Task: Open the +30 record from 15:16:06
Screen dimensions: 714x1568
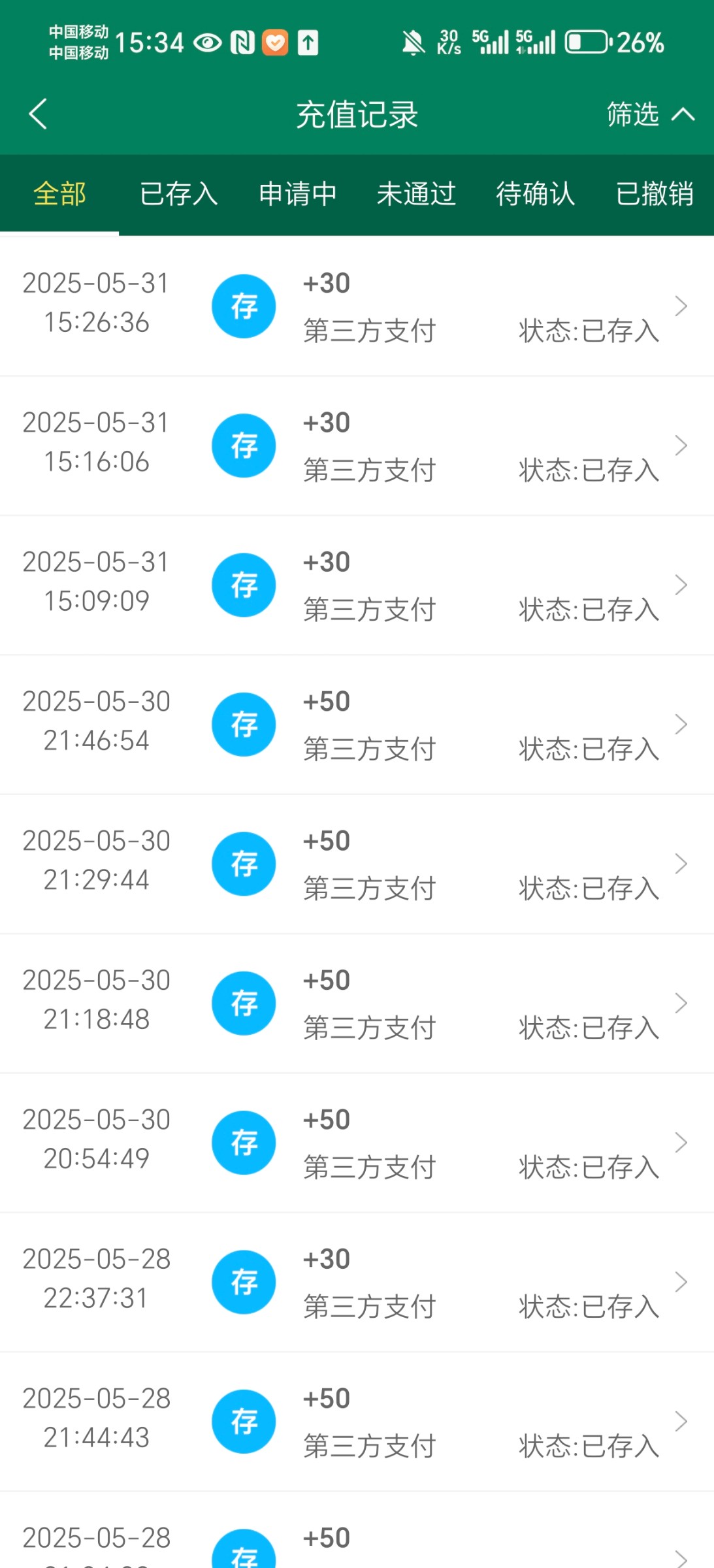Action: click(357, 446)
